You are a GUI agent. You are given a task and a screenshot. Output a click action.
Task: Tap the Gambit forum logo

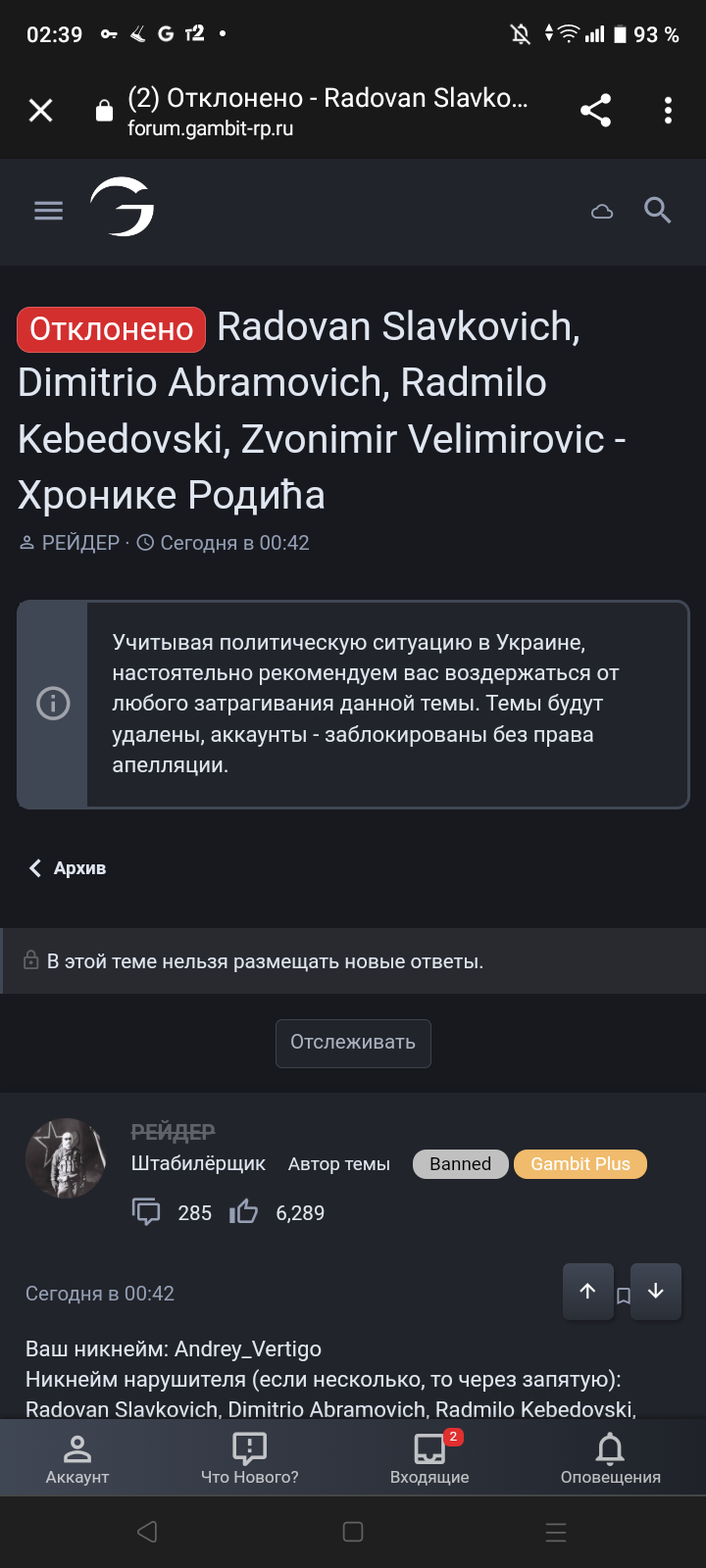[x=123, y=208]
